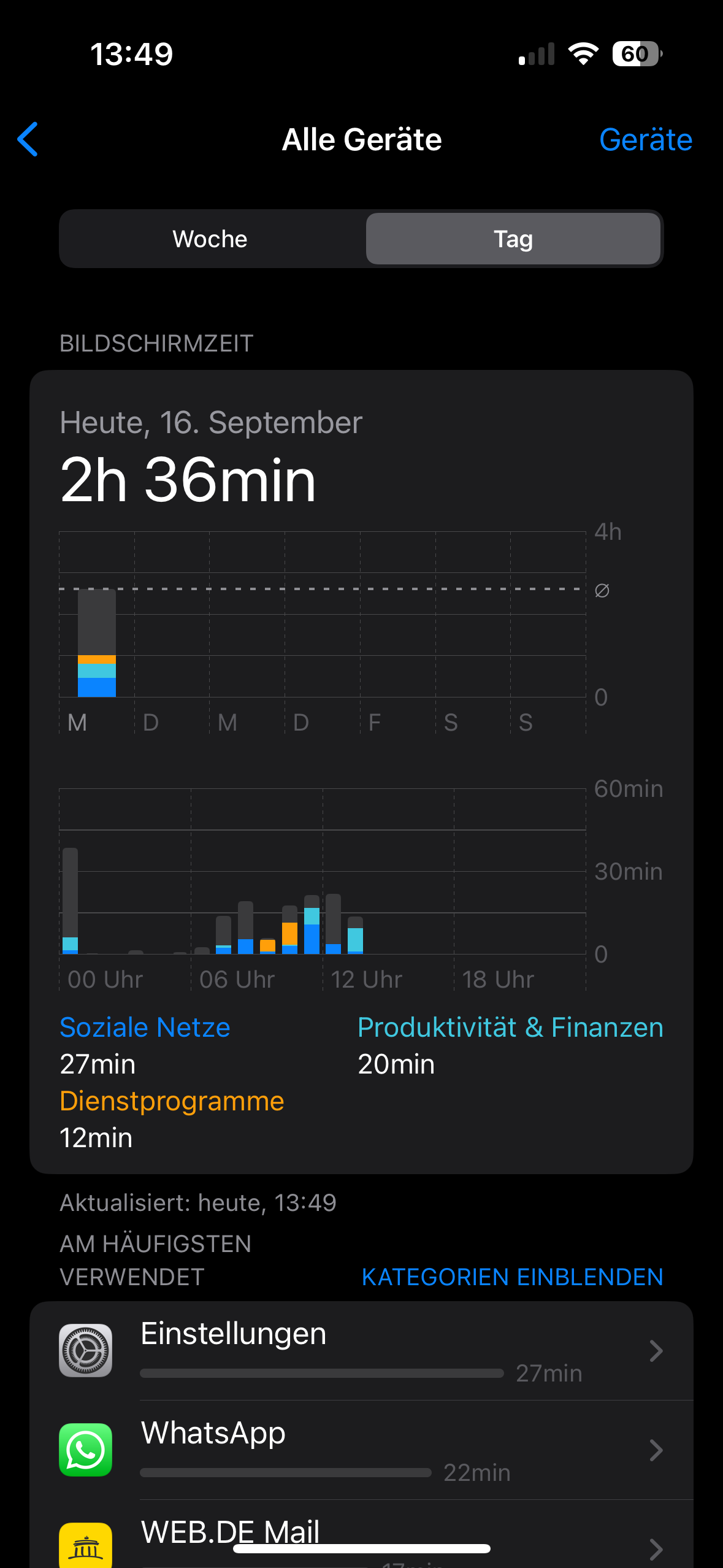Tap Kategorien einblenden link
This screenshot has width=723, height=1568.
pos(512,1277)
